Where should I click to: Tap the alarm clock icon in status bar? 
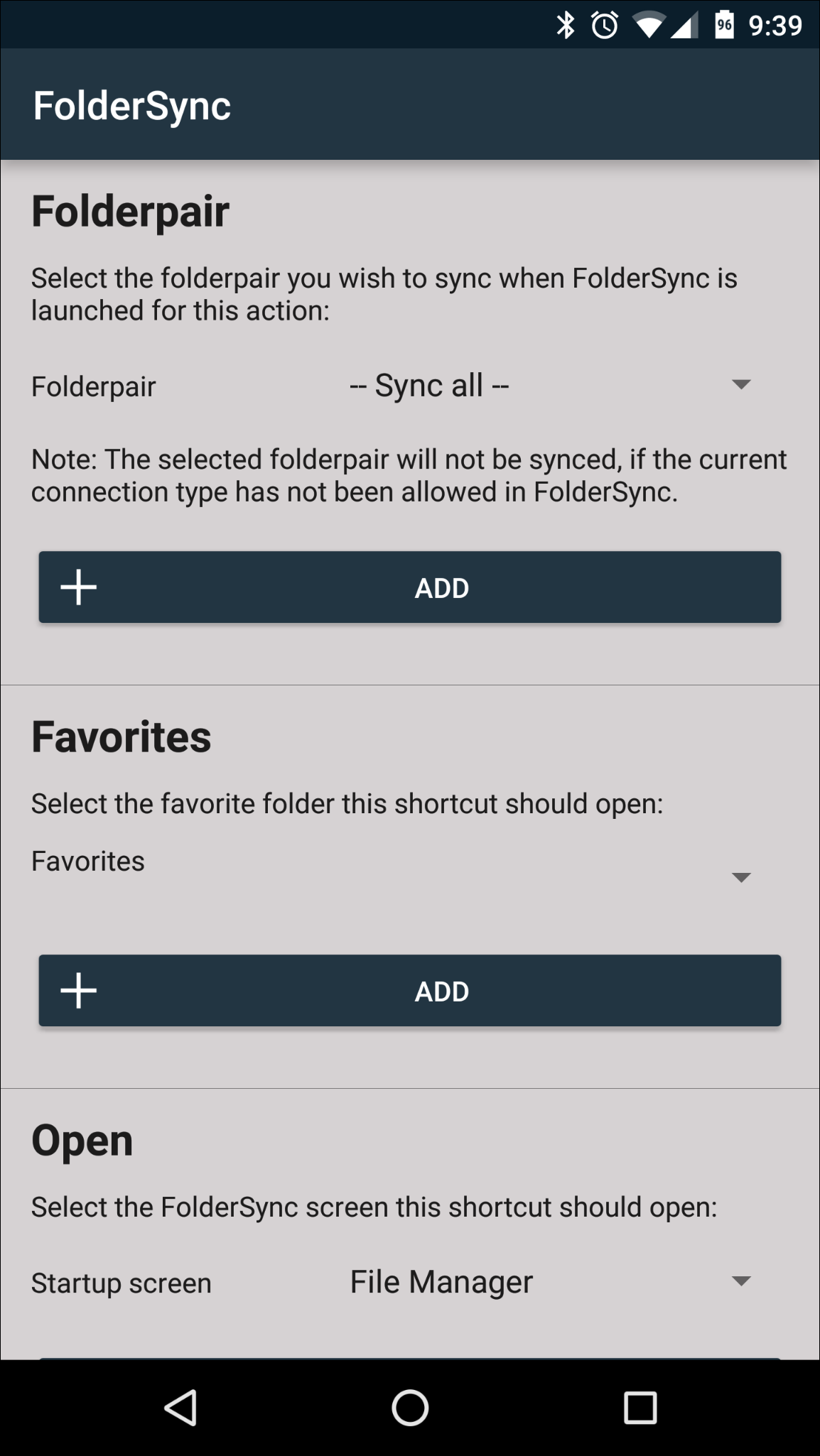[604, 24]
